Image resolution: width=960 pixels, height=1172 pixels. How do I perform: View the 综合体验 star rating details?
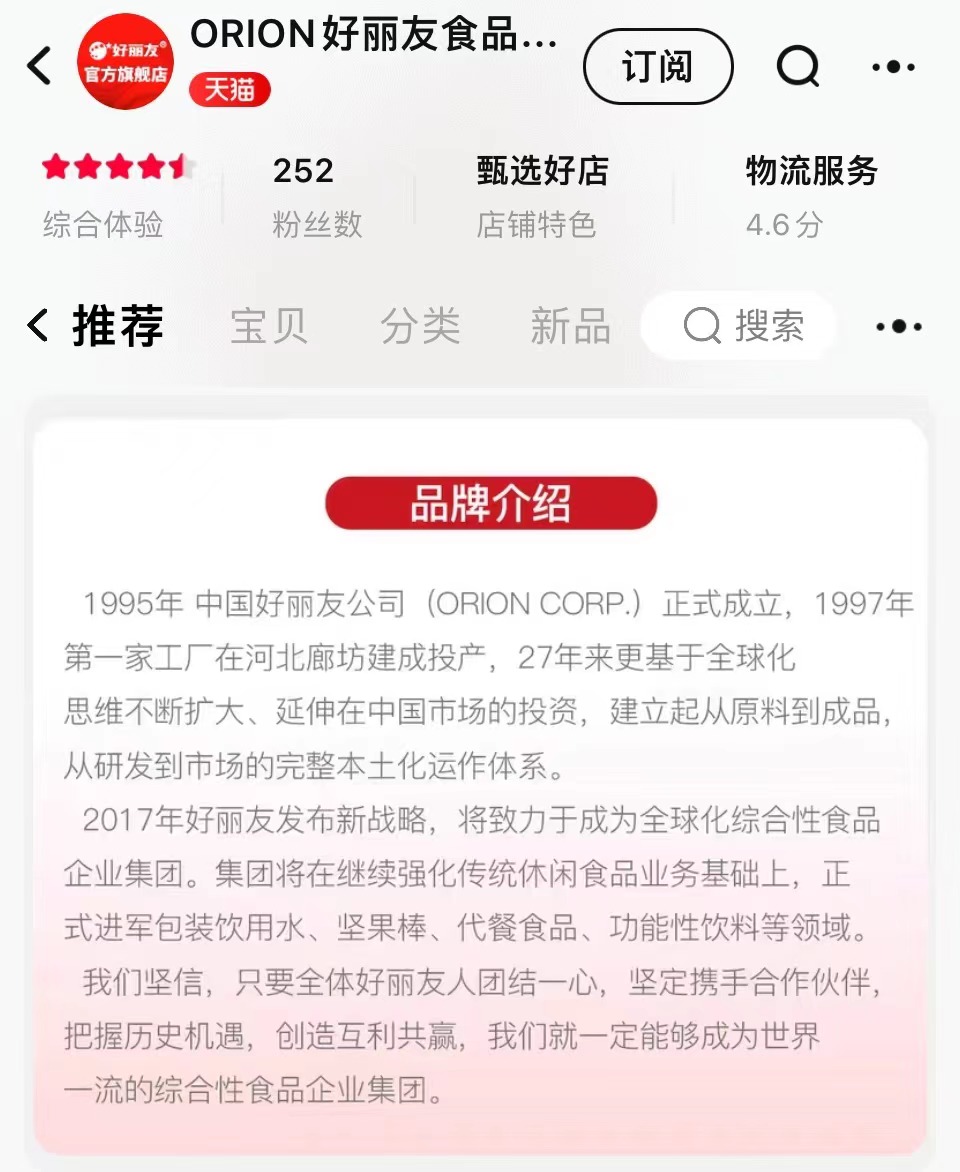tap(114, 167)
